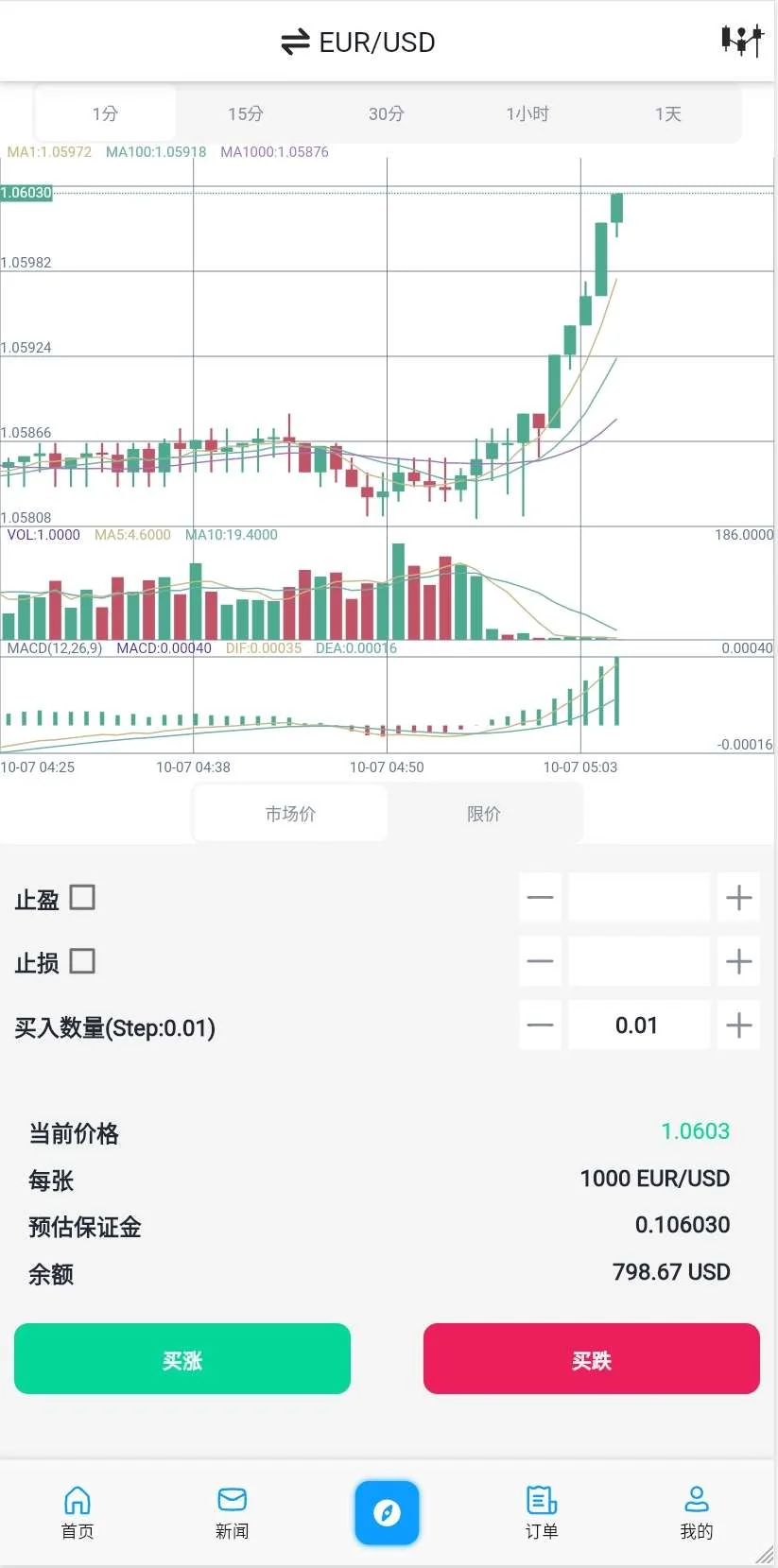
Task: Tap the 买入数量 quantity field
Action: pyautogui.click(x=638, y=1025)
